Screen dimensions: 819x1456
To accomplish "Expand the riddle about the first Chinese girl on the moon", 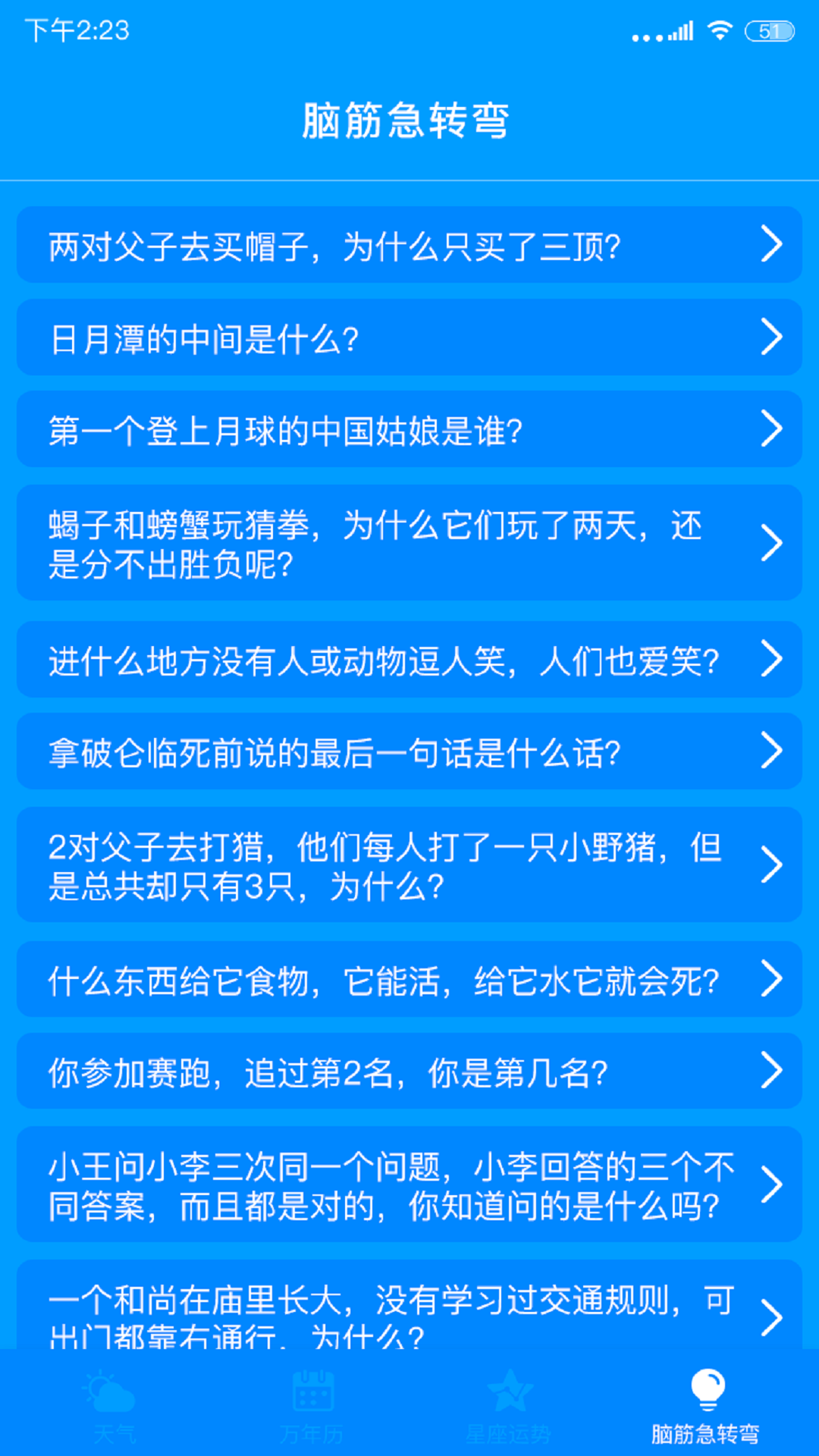I will pos(409,430).
